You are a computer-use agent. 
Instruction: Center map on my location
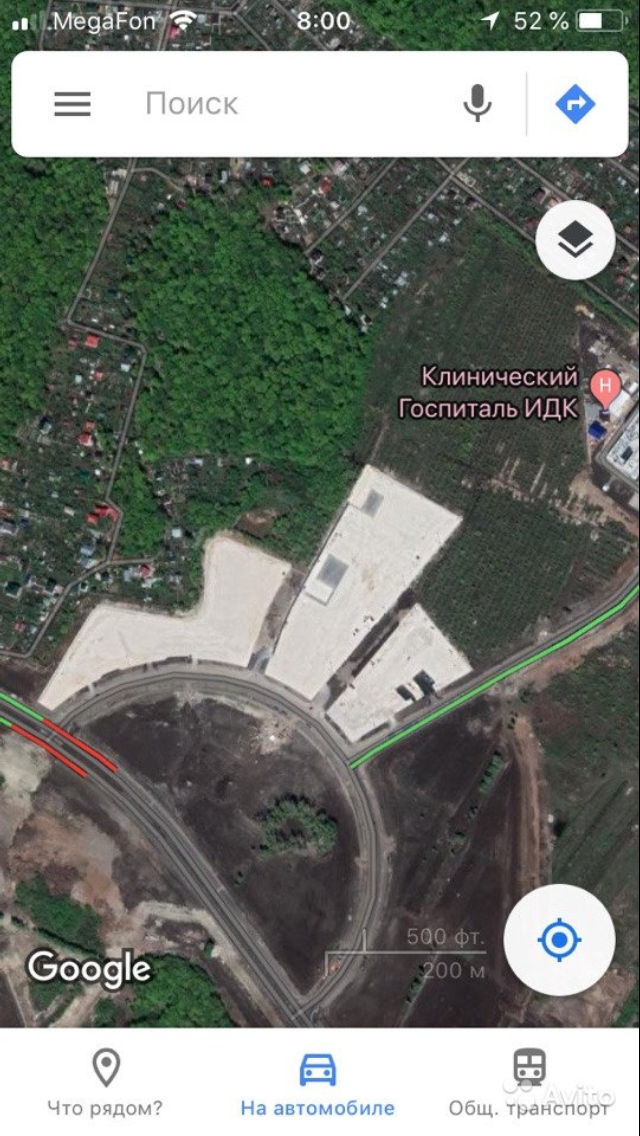[x=559, y=939]
